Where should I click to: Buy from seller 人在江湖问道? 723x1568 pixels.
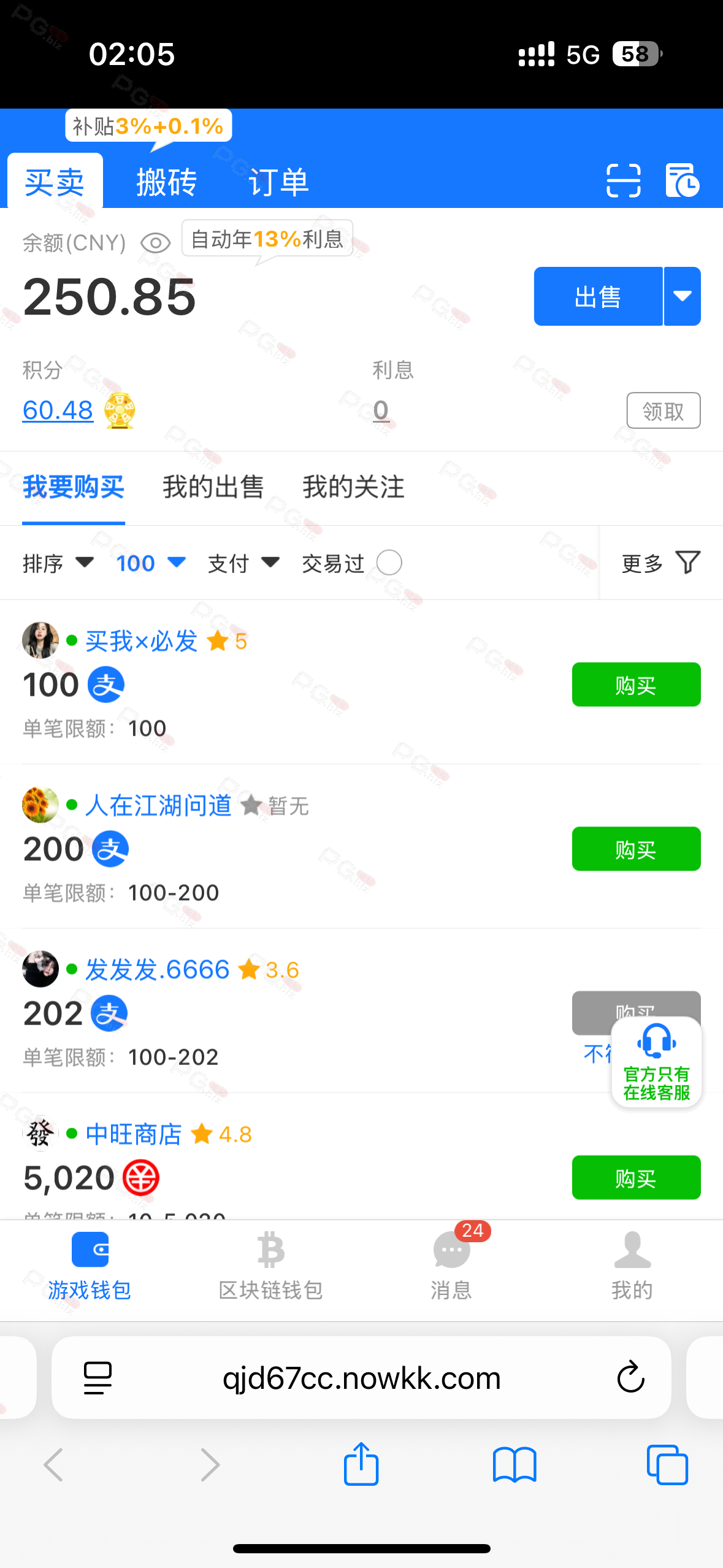[x=636, y=849]
